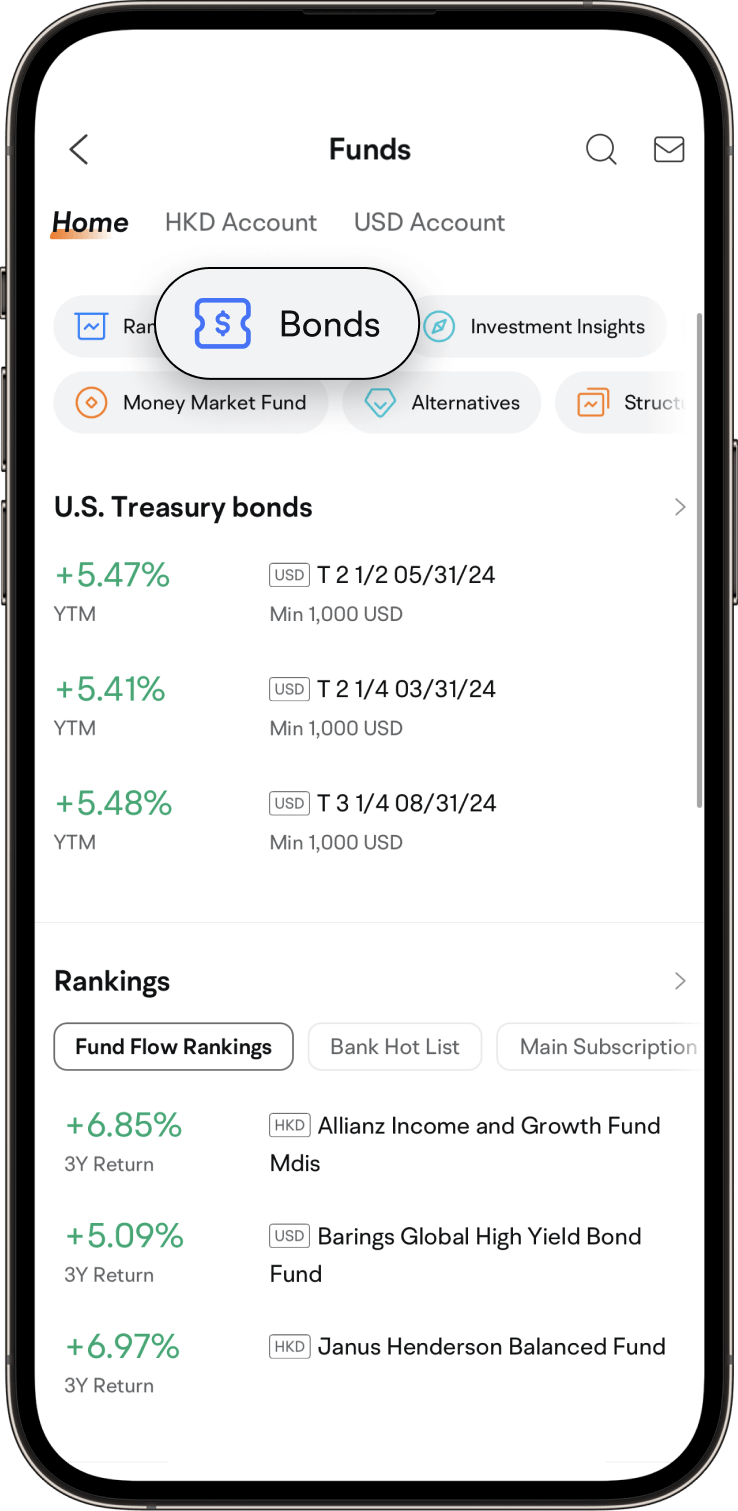
Task: Select the Bank Hot List filter
Action: pos(395,1047)
